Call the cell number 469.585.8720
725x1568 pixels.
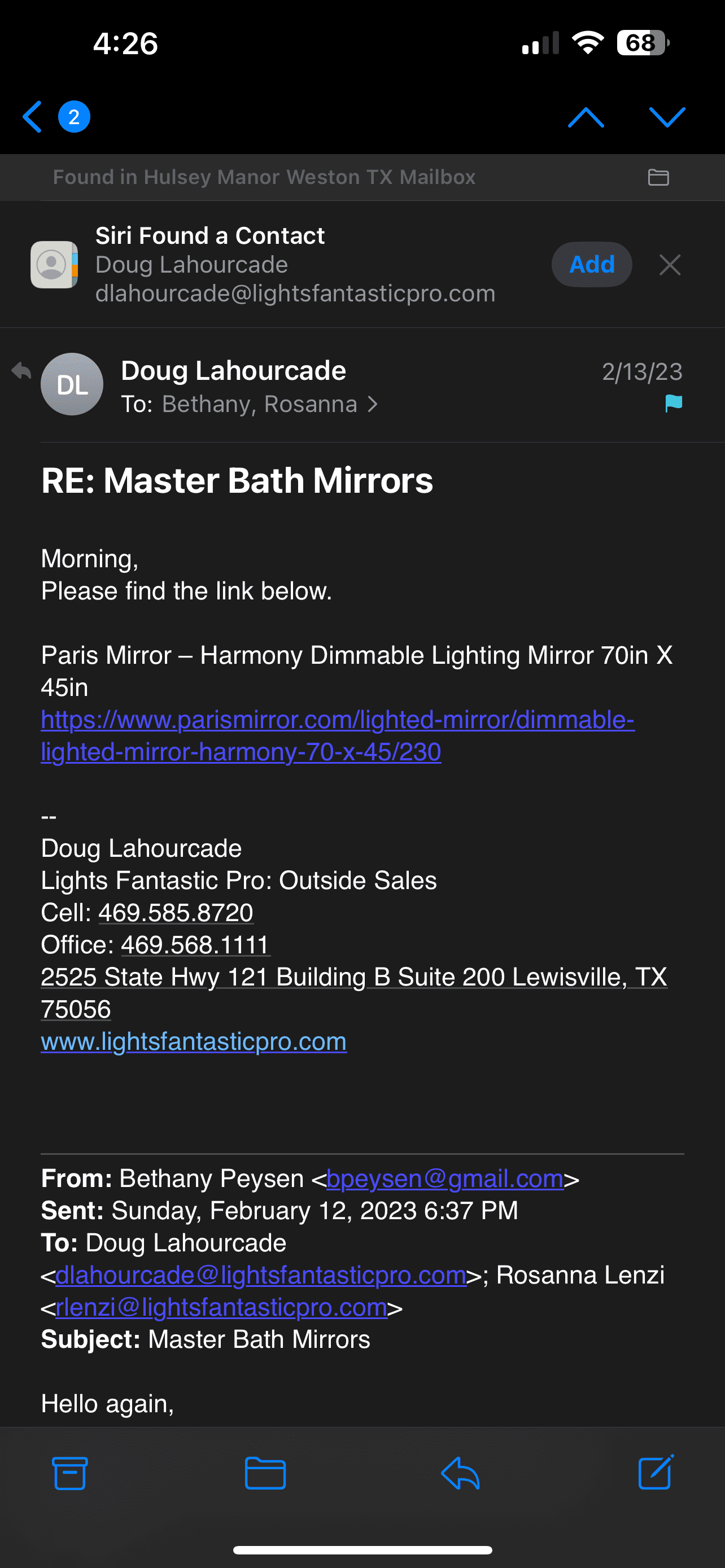click(175, 913)
